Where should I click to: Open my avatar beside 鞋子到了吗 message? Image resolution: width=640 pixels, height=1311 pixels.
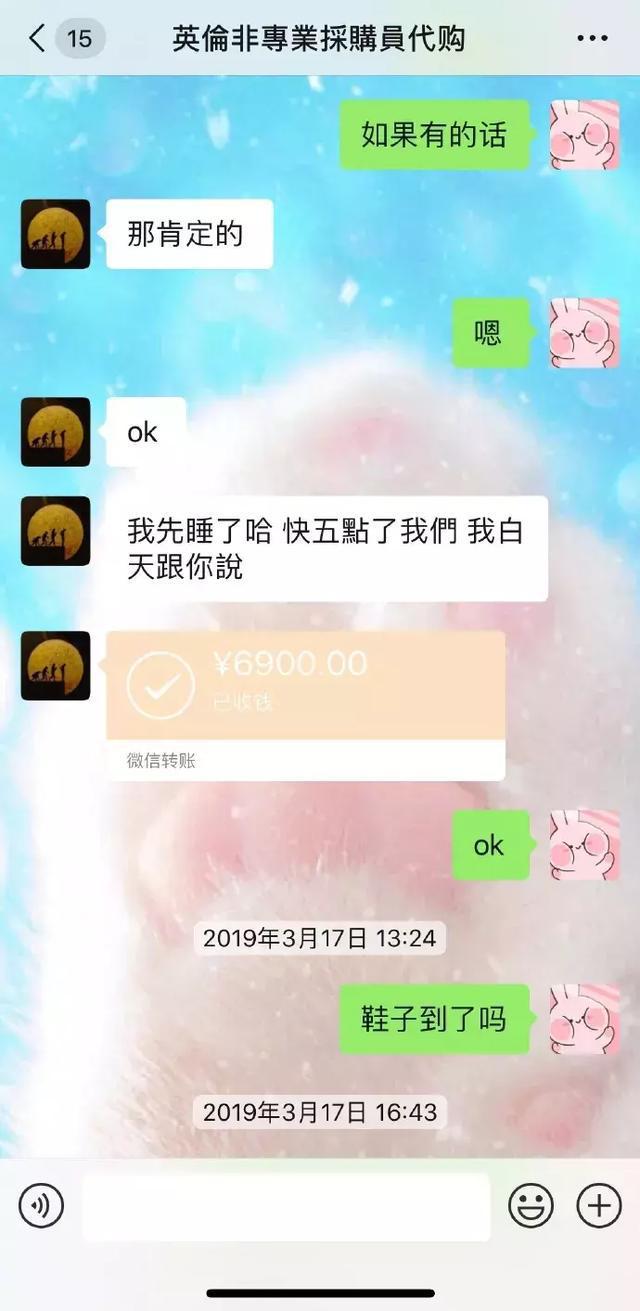click(x=584, y=1018)
